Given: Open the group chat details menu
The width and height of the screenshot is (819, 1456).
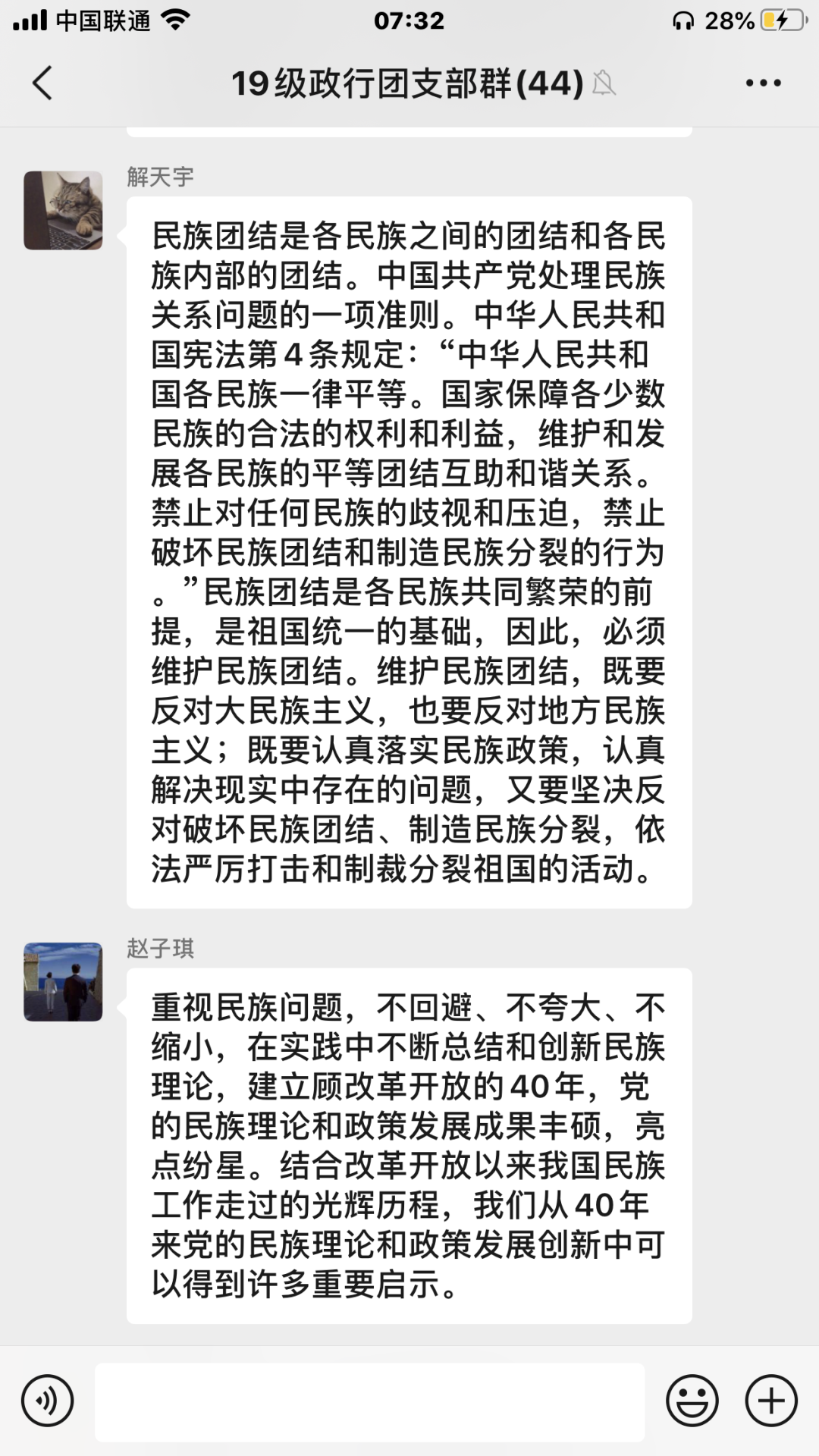Looking at the screenshot, I should [x=763, y=83].
